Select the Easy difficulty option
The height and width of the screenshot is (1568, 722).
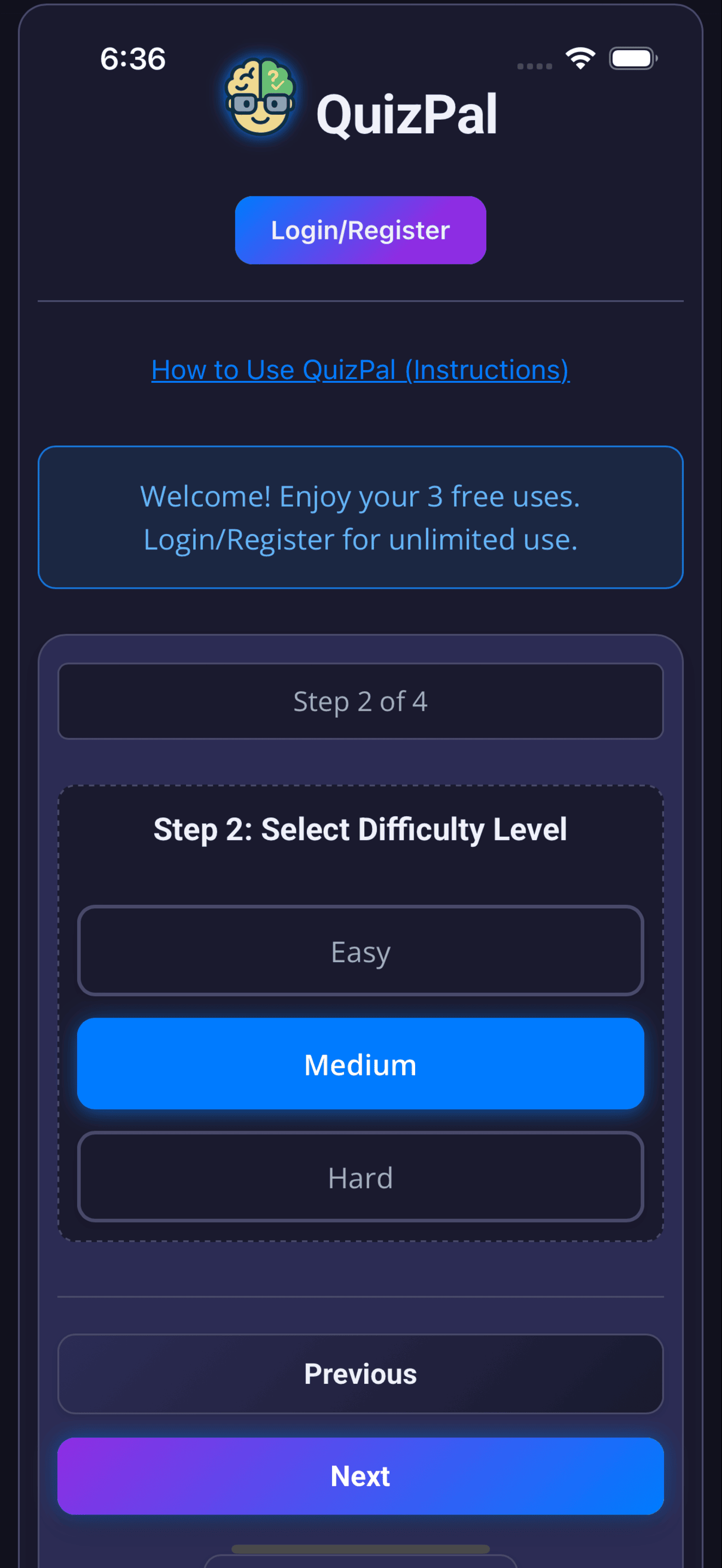(x=360, y=951)
